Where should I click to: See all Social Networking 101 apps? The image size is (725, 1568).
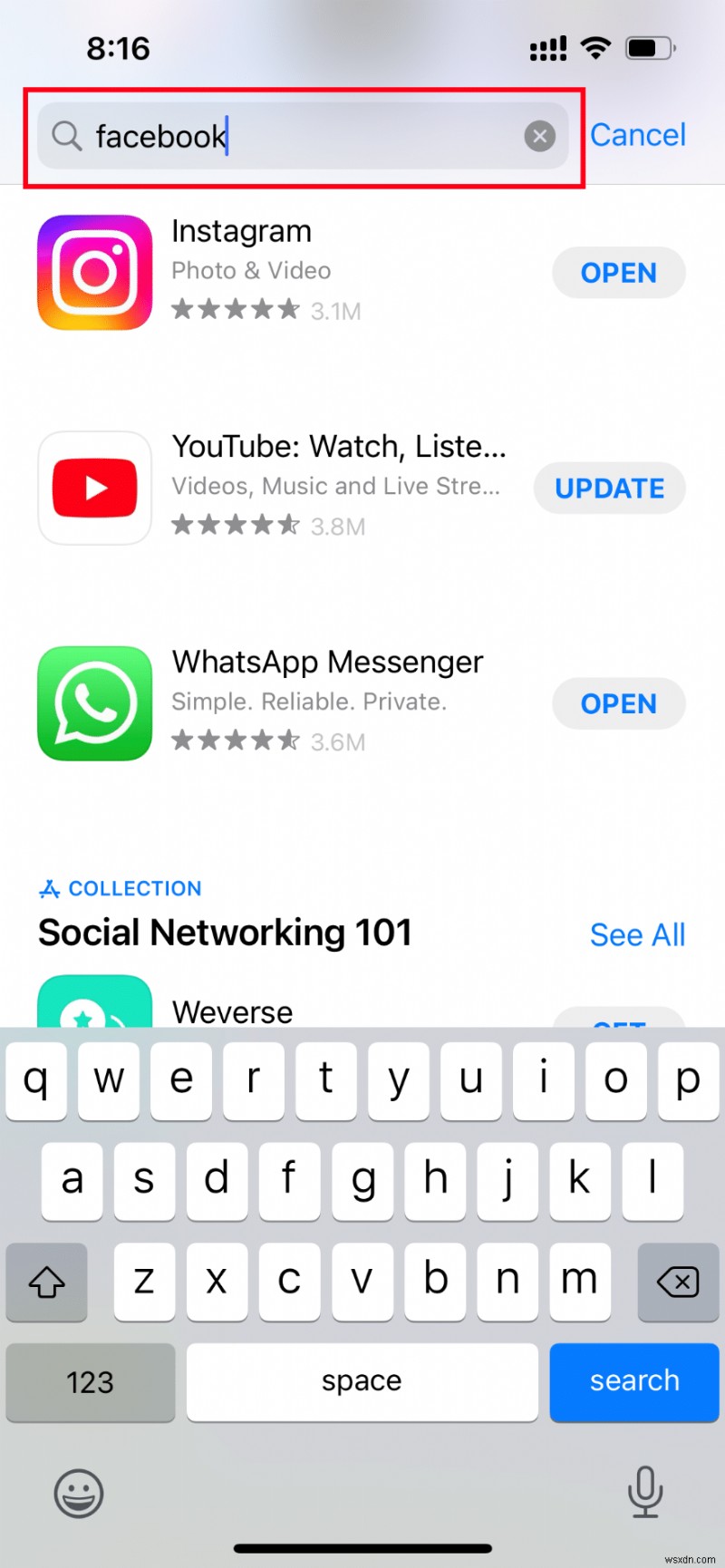pos(637,934)
